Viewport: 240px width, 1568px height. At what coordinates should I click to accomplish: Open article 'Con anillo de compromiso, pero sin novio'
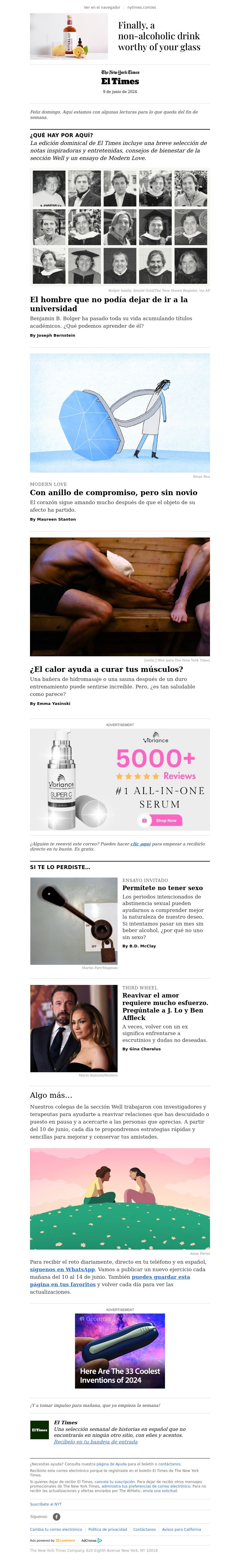(x=113, y=492)
